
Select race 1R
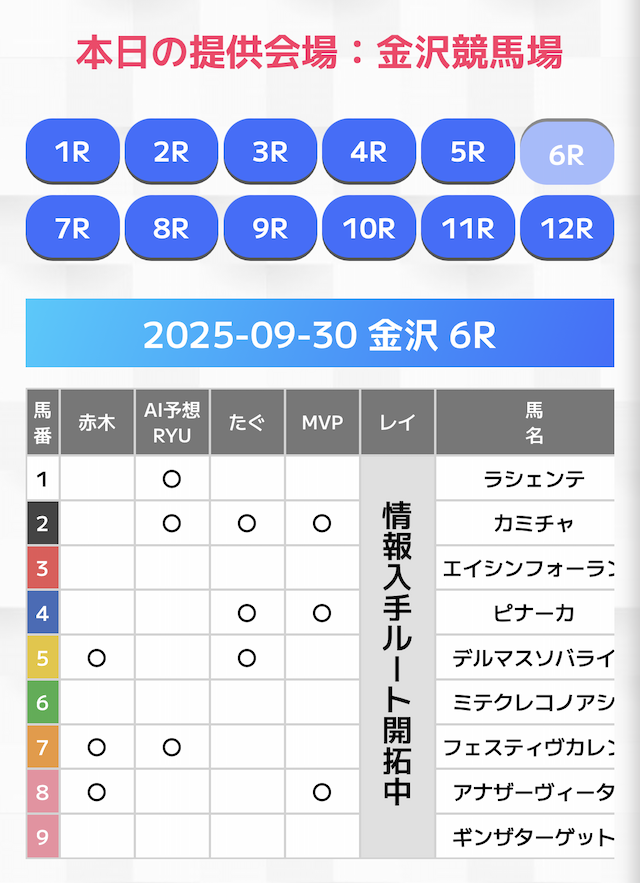pos(73,152)
